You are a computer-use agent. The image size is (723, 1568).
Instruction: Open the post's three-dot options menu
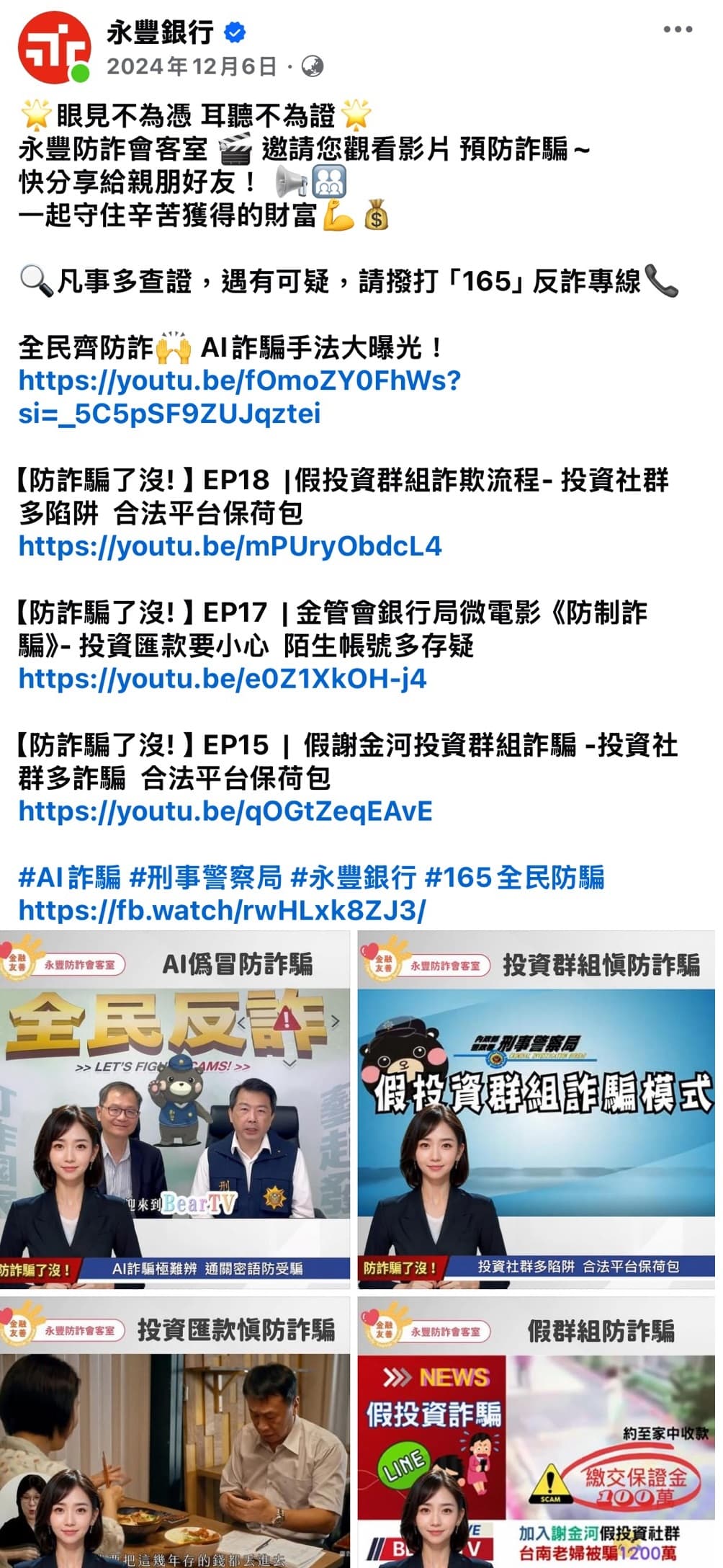click(x=678, y=30)
